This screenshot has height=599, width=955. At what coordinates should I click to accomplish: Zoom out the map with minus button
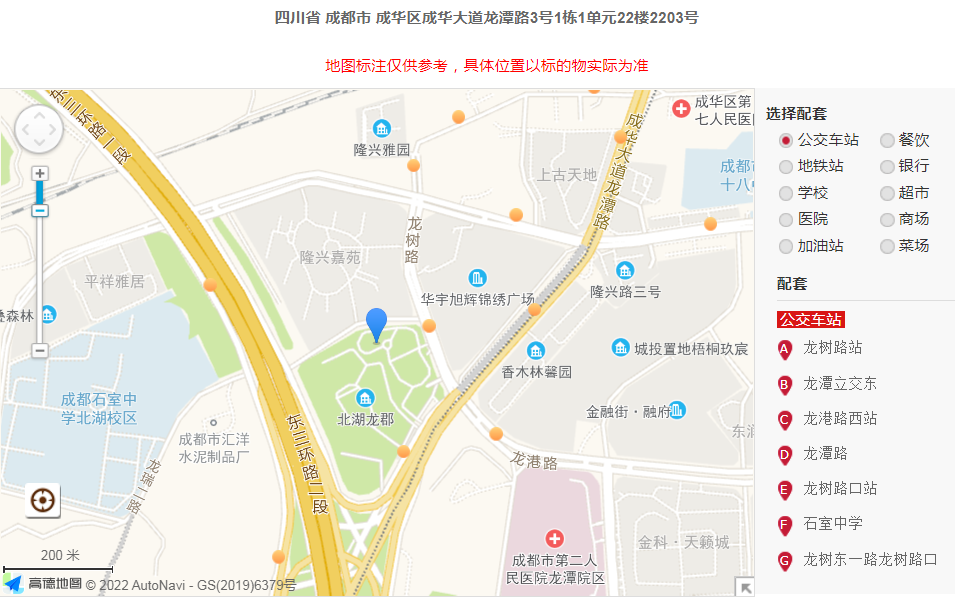[x=40, y=351]
